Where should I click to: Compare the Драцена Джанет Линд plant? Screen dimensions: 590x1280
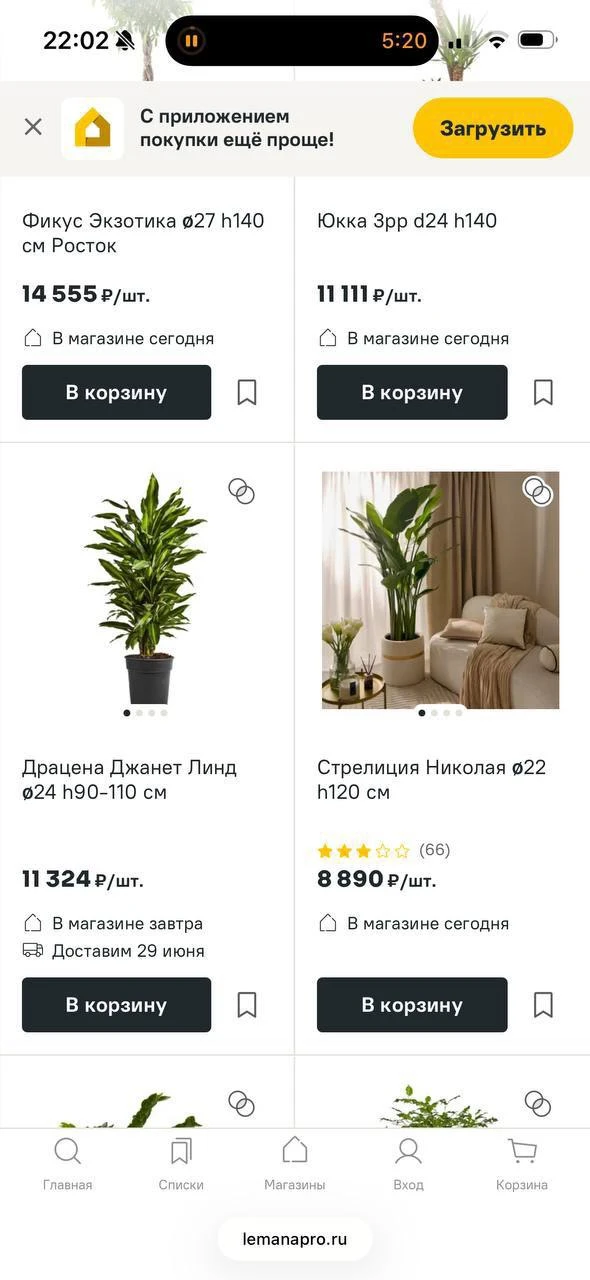click(241, 491)
